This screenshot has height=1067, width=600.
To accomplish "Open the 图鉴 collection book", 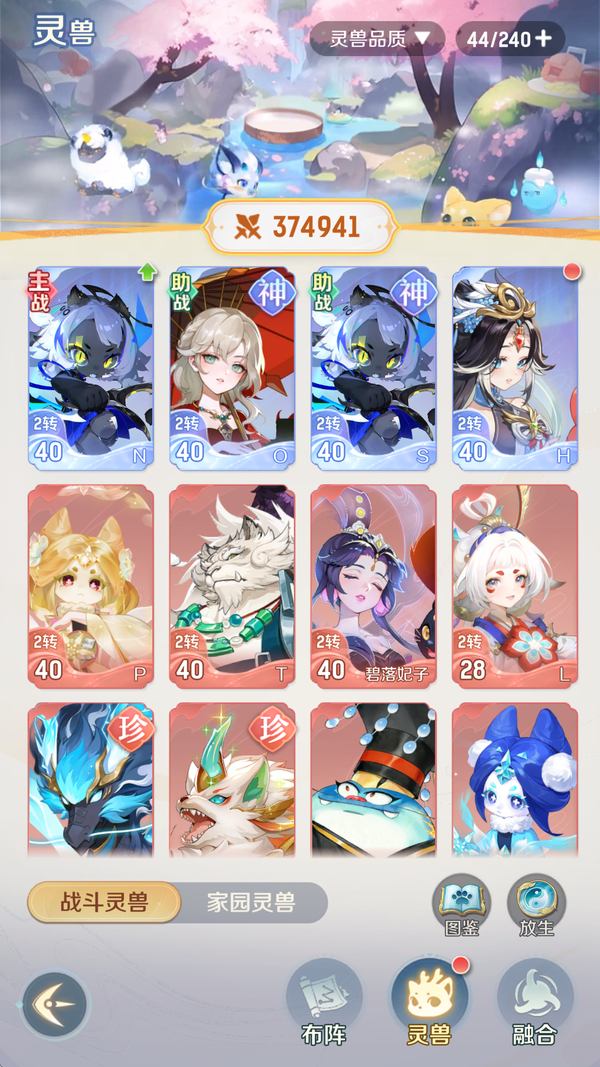I will click(461, 904).
